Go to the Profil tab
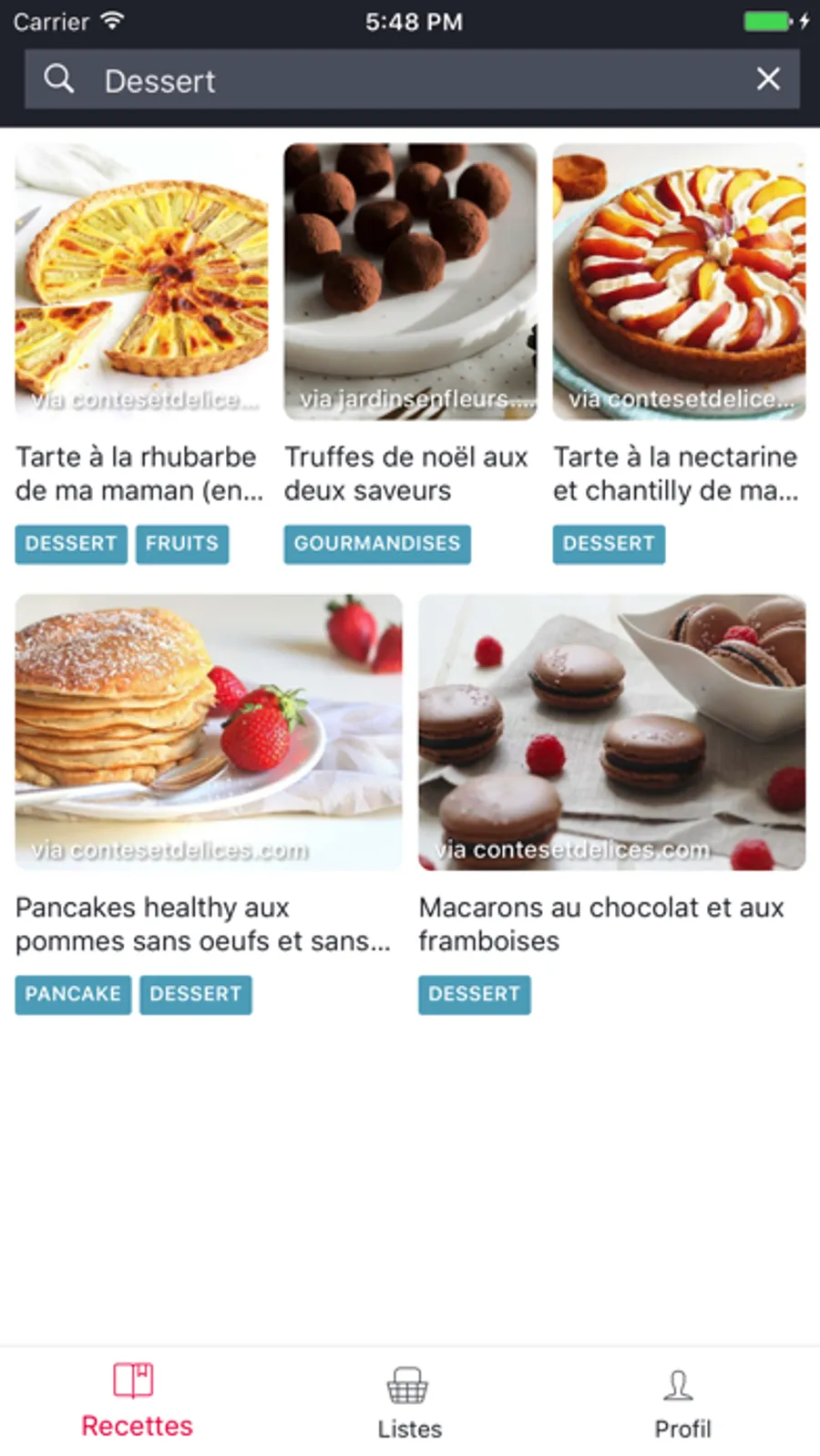Image resolution: width=820 pixels, height=1456 pixels. [x=682, y=1402]
